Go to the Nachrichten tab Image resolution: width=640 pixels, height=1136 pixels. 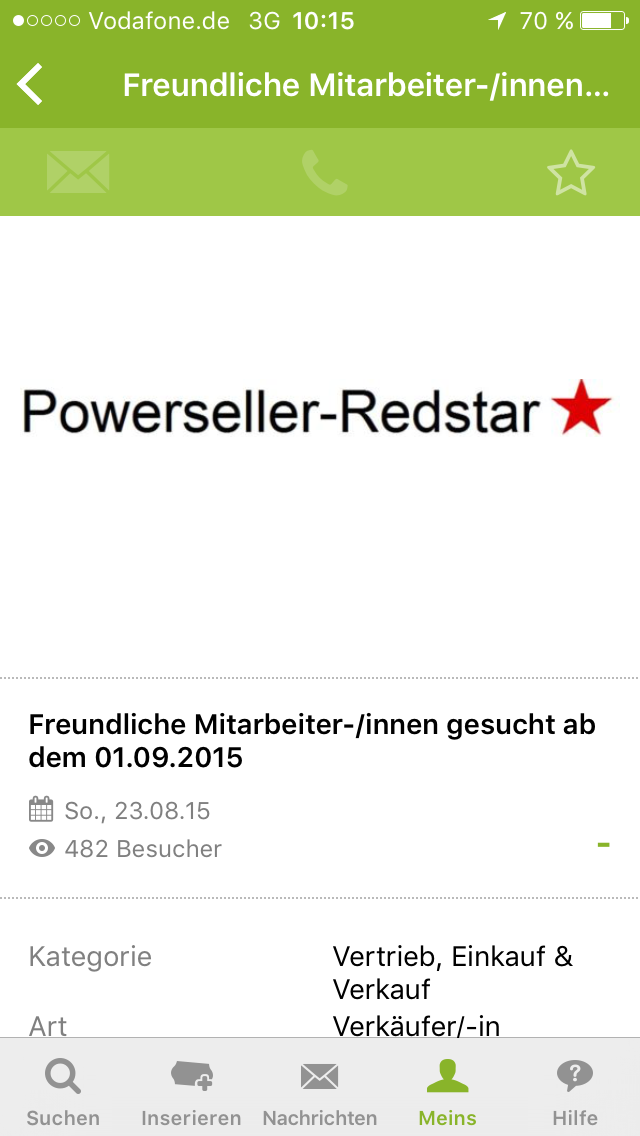pyautogui.click(x=320, y=1089)
